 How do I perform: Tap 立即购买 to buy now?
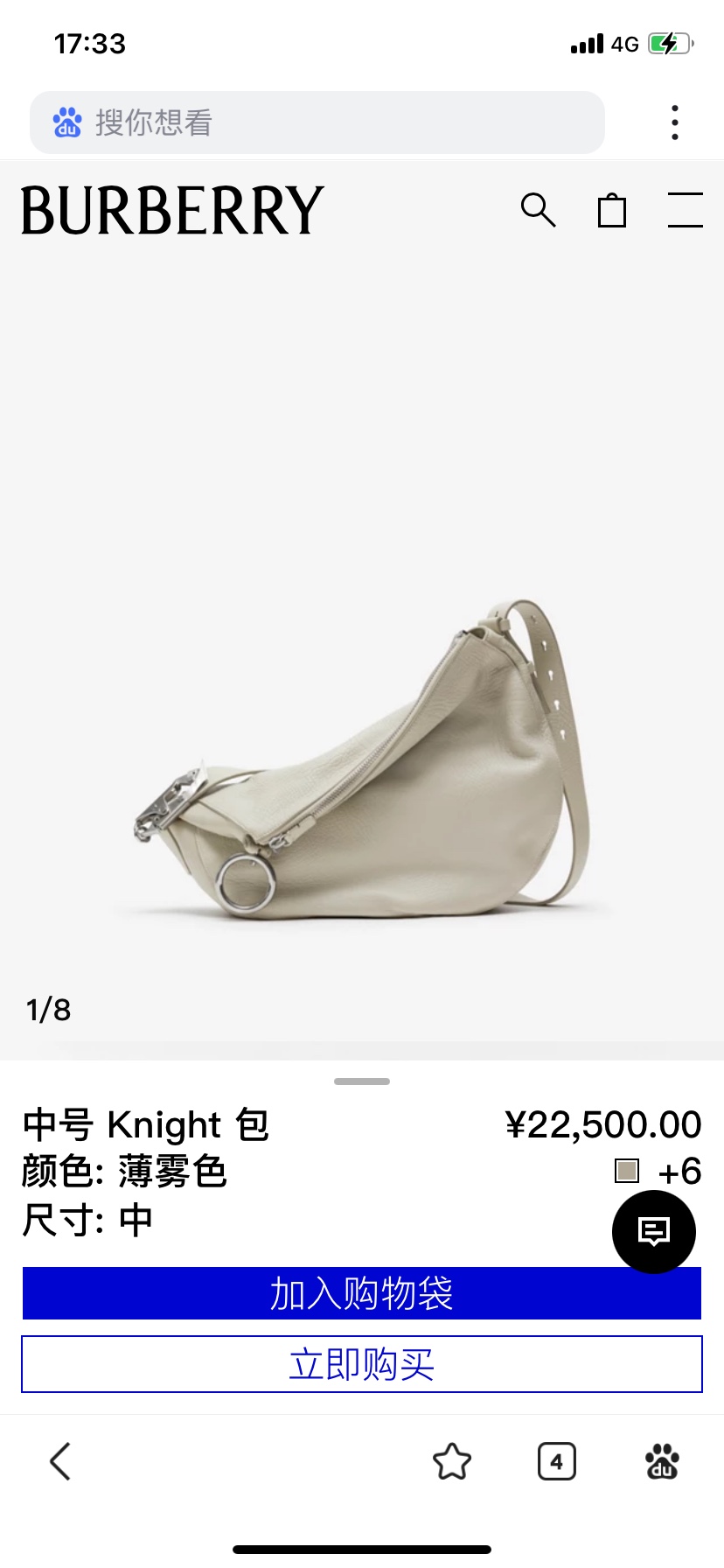[x=362, y=1364]
